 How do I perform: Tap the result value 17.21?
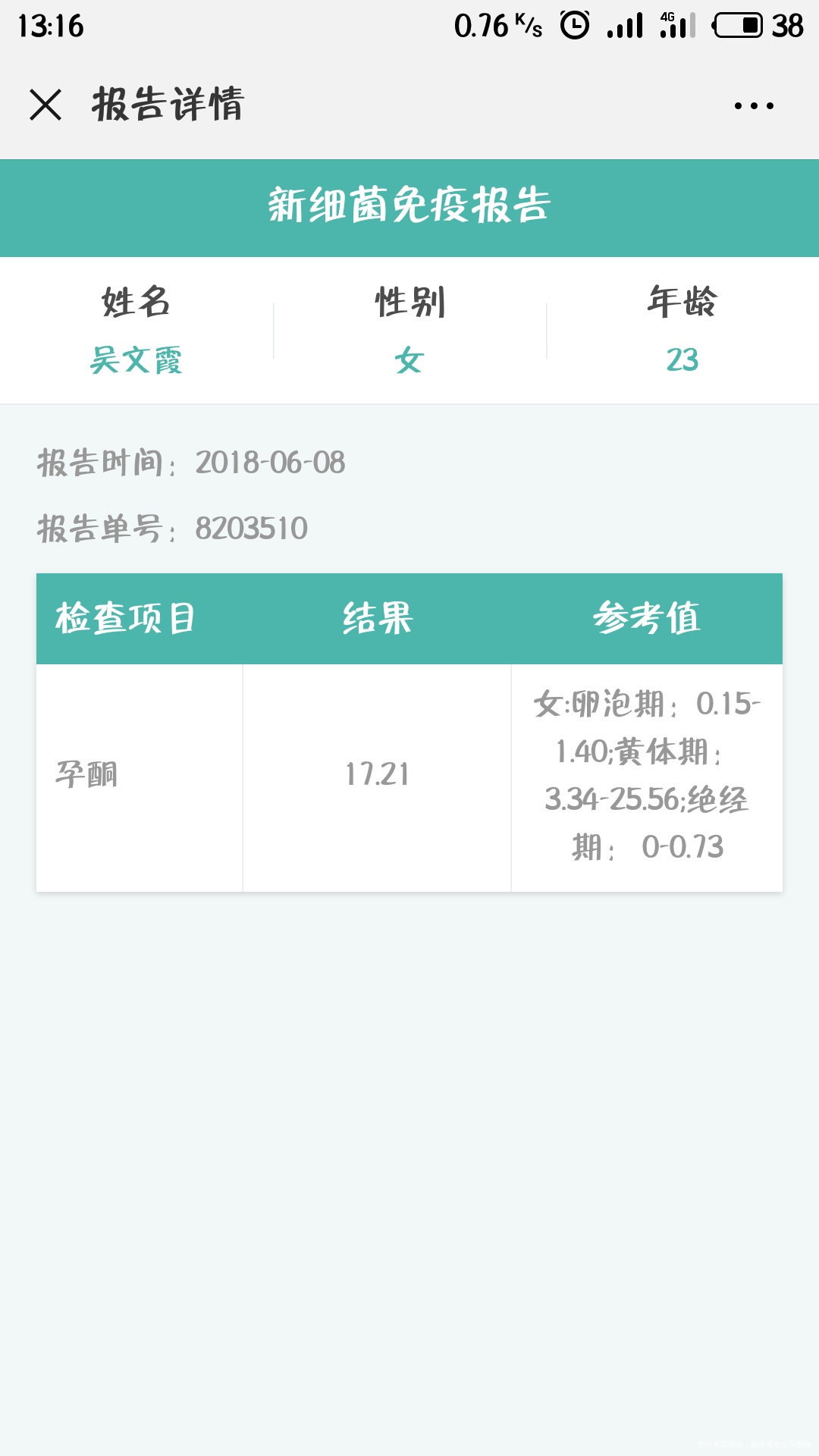(x=375, y=775)
